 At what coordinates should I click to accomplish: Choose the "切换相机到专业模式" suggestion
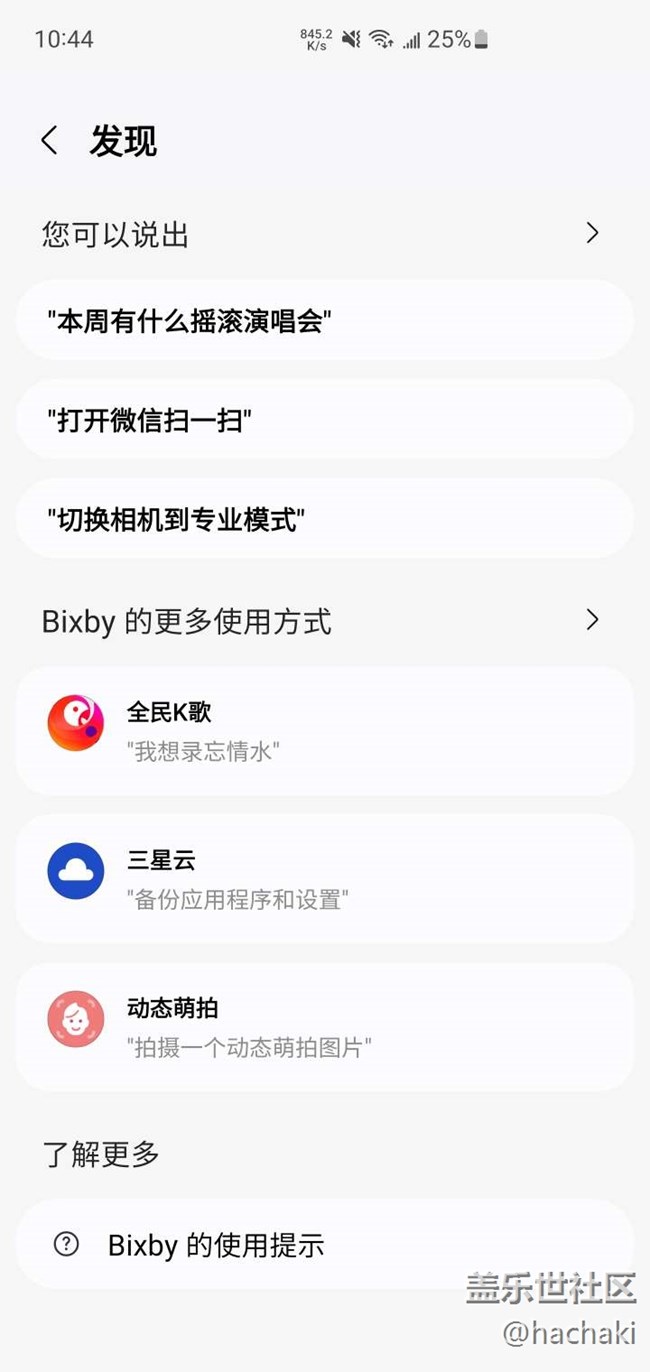324,518
